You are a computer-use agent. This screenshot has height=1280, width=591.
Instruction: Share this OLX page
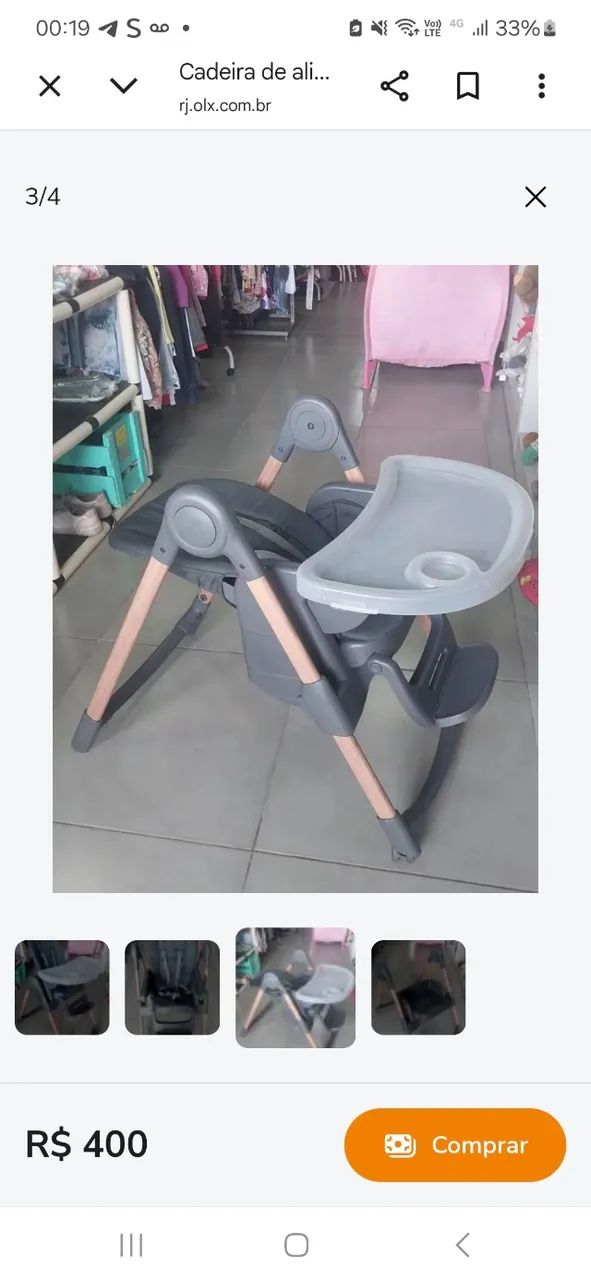[x=395, y=86]
